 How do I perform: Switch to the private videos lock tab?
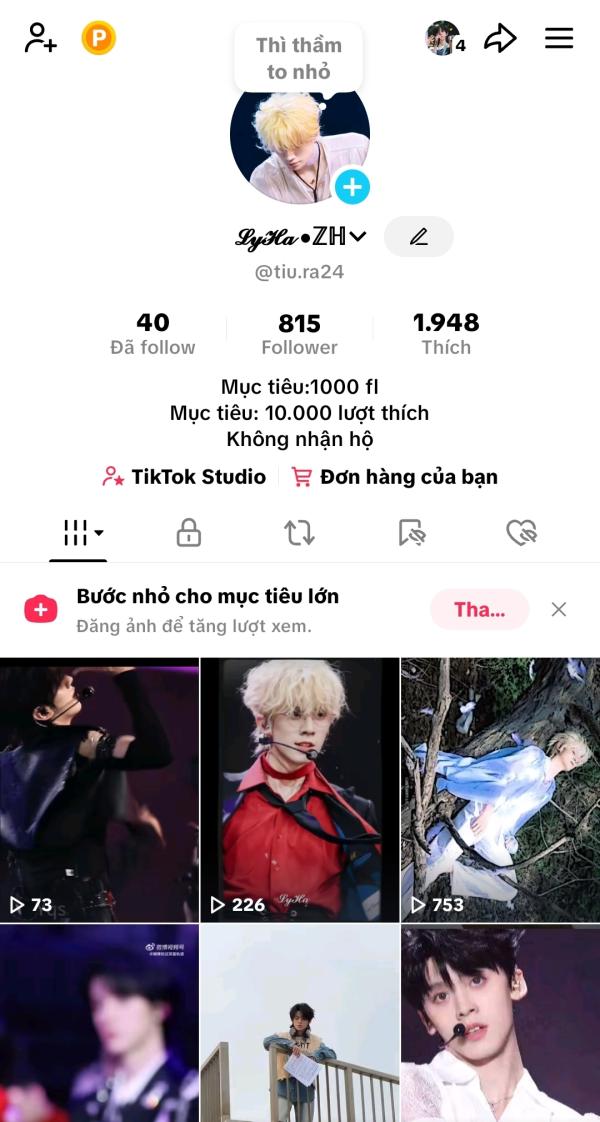tap(189, 533)
